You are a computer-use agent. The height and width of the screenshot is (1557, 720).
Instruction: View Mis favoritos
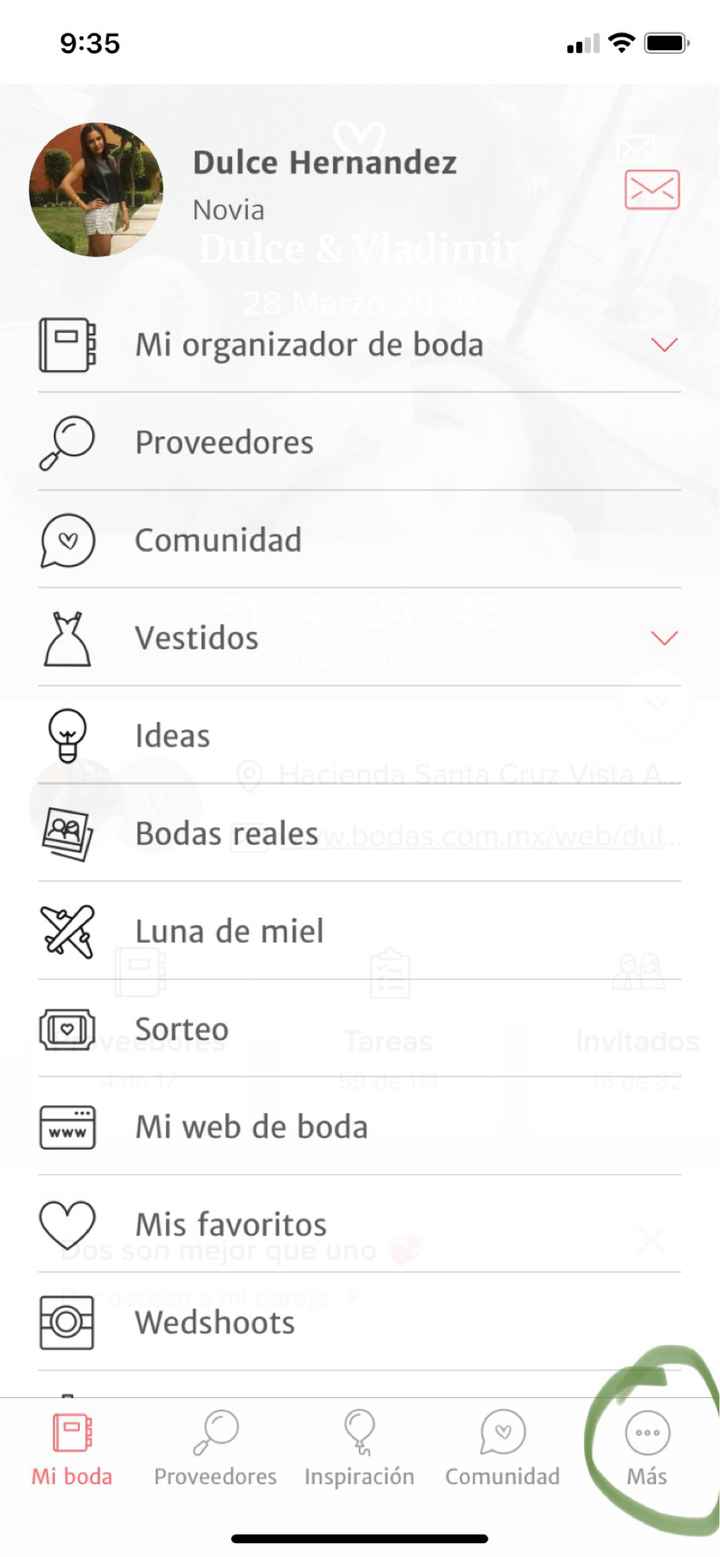click(x=230, y=1224)
